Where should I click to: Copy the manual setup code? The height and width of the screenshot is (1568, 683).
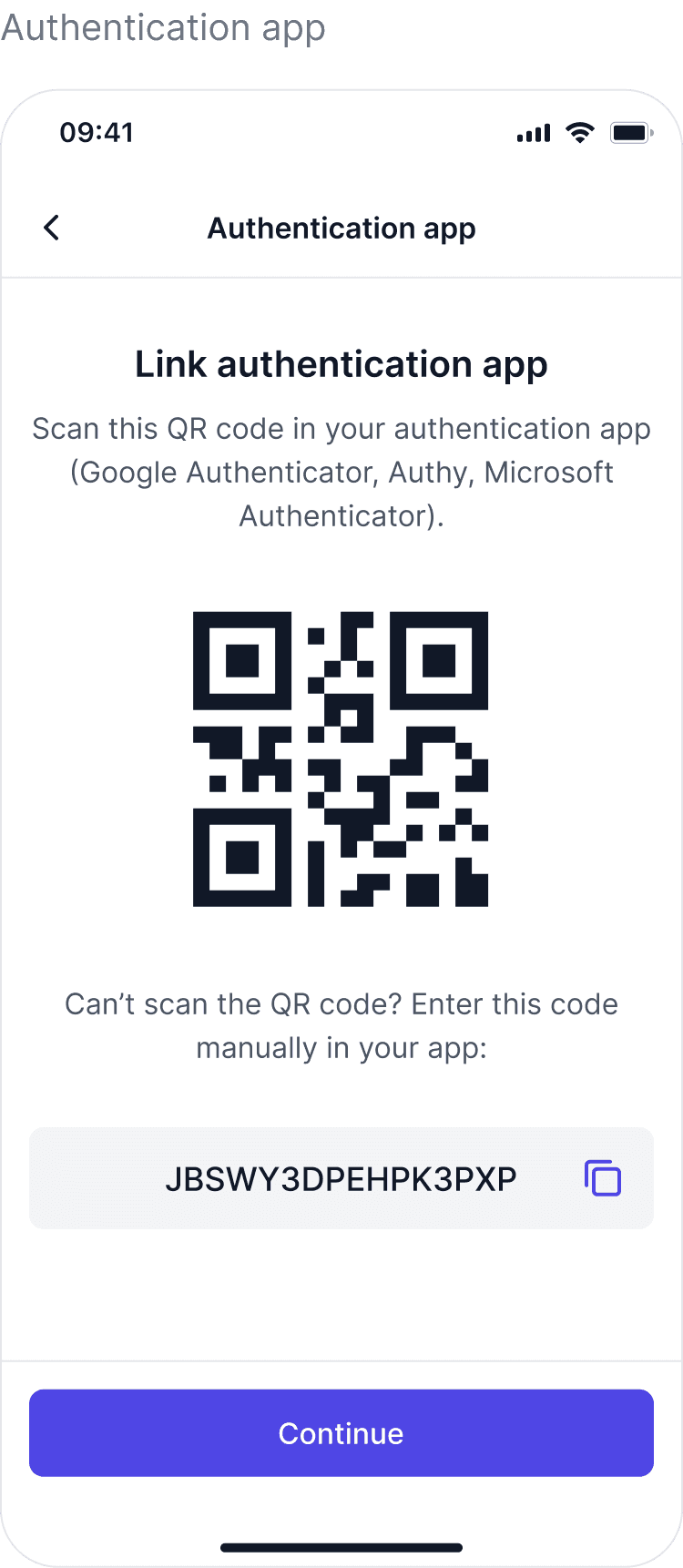click(602, 1178)
